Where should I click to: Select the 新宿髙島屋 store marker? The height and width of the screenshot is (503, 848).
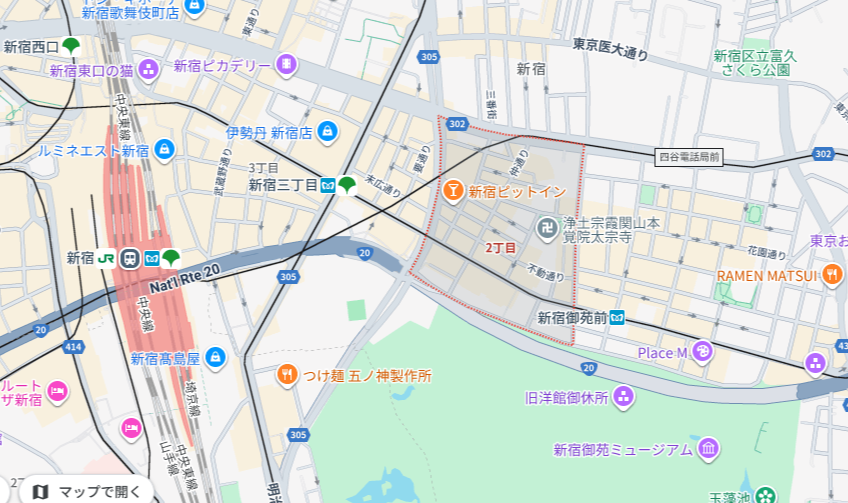[215, 358]
